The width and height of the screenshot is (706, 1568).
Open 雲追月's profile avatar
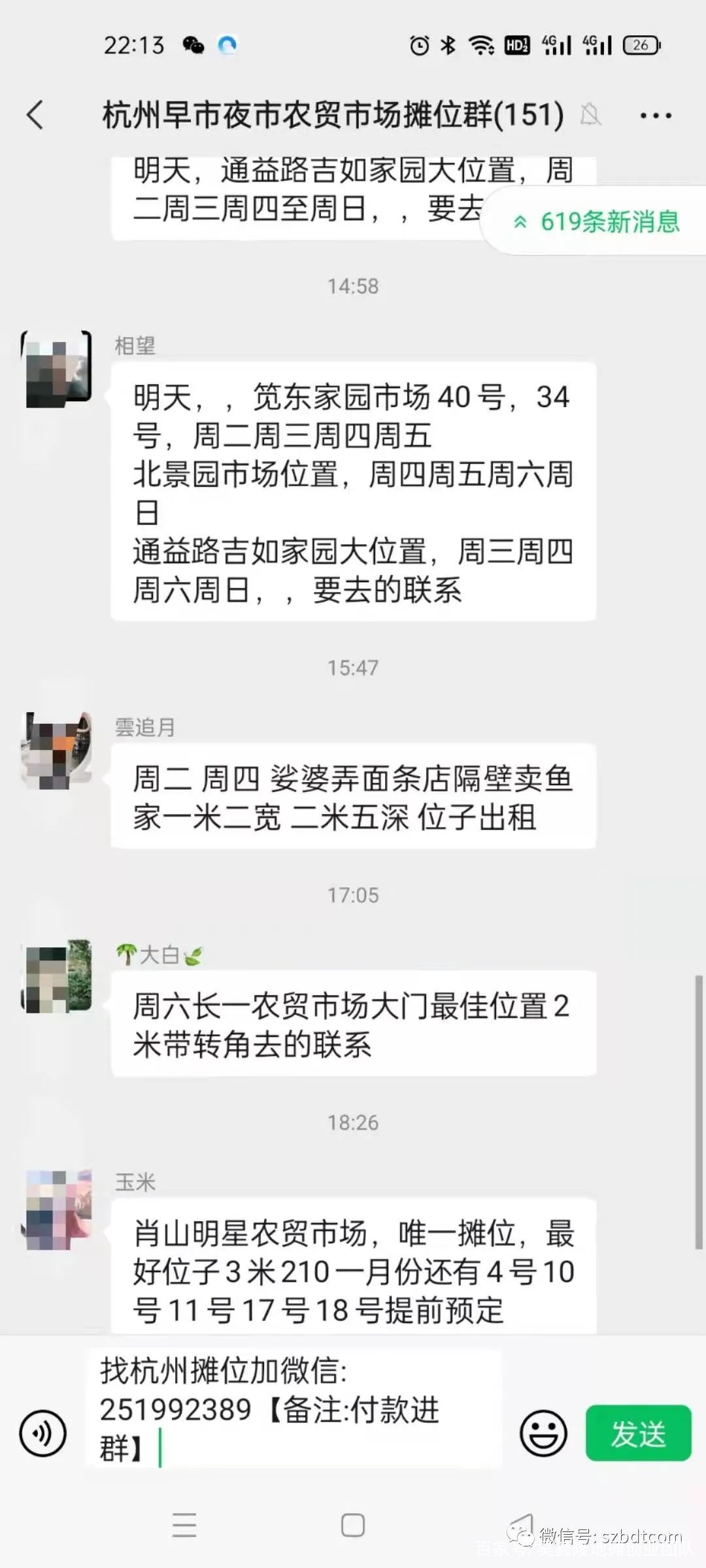tap(57, 751)
